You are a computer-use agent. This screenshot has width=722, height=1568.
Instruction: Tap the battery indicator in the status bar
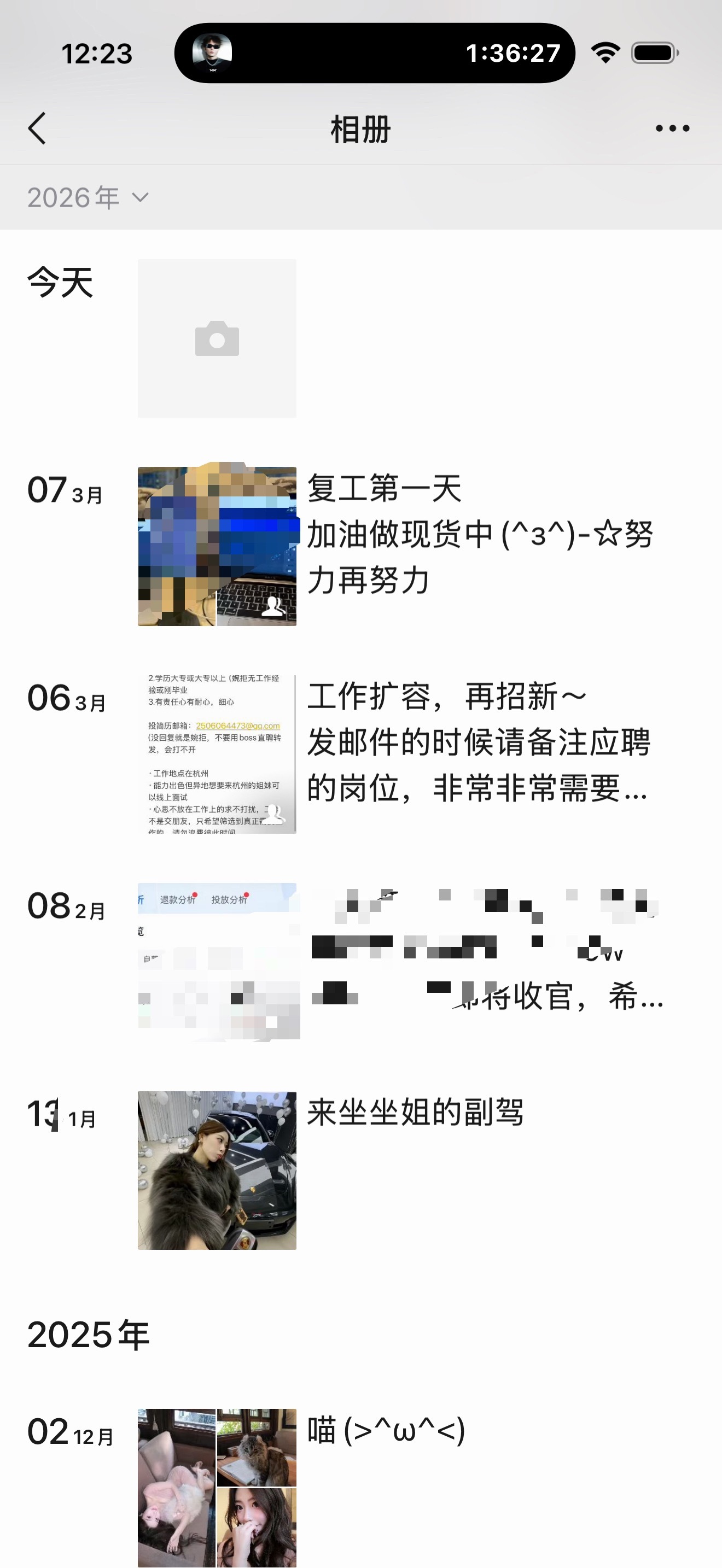653,54
